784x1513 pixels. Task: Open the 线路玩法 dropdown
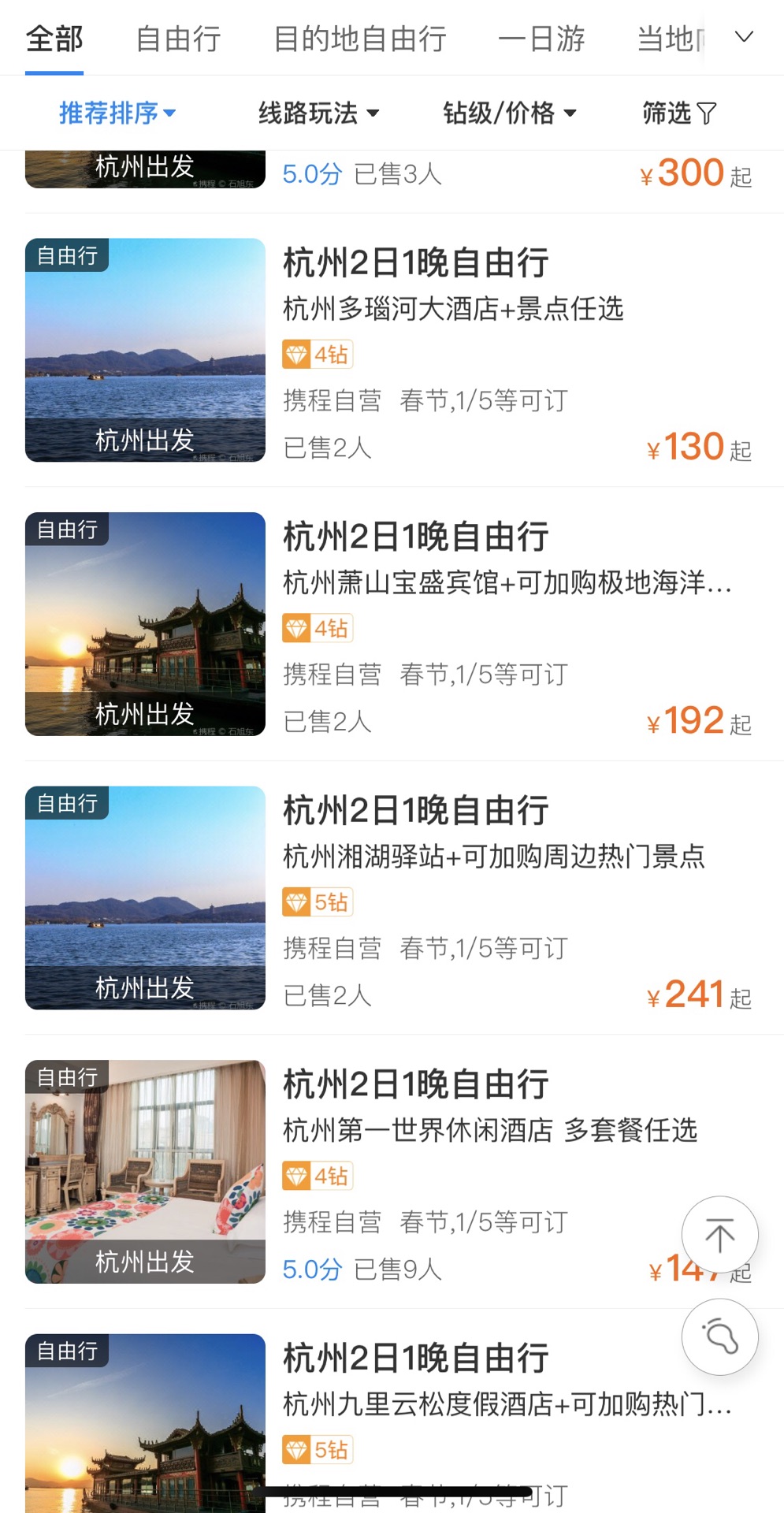(x=318, y=113)
